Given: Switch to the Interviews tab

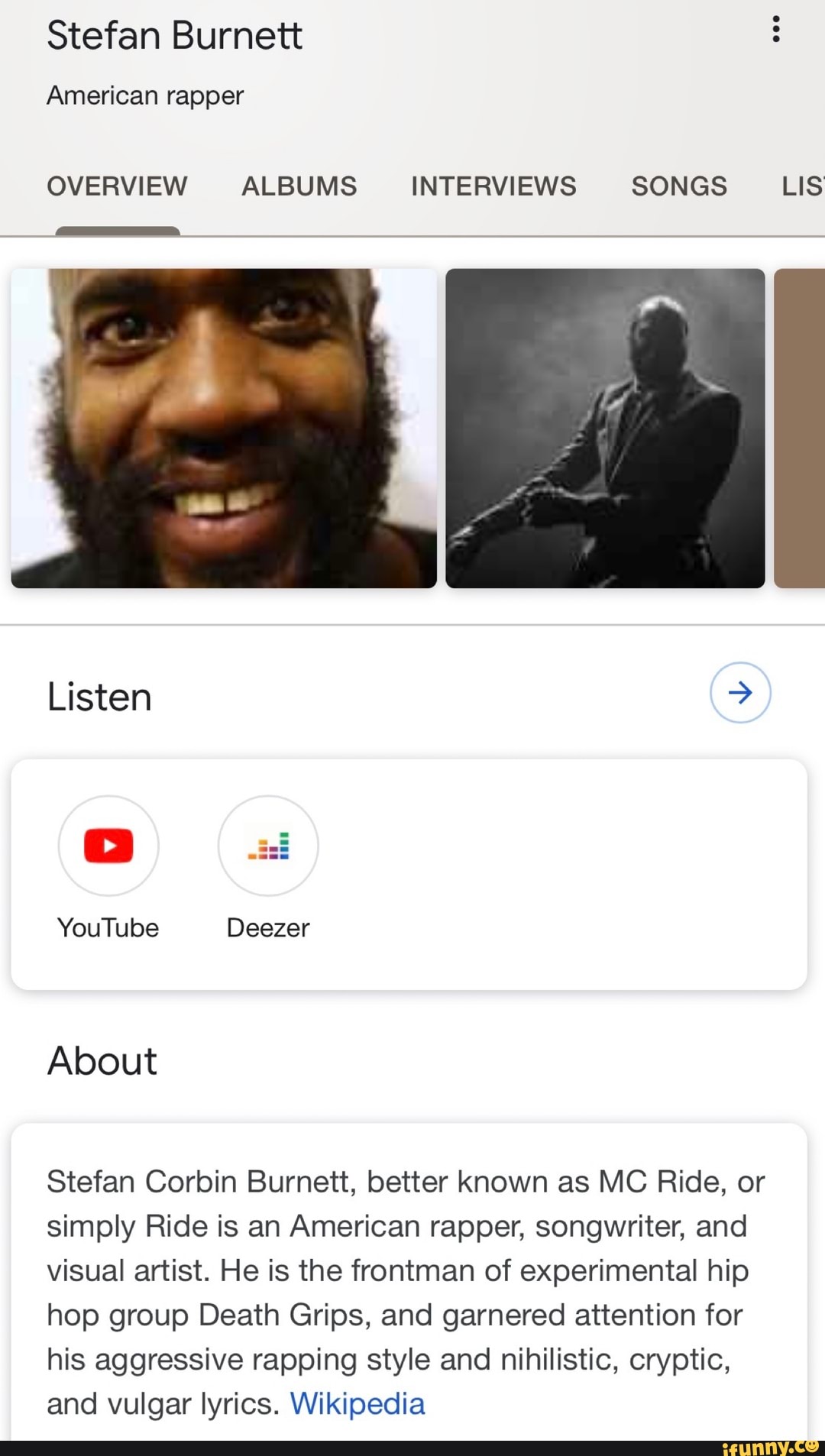Looking at the screenshot, I should [x=493, y=186].
